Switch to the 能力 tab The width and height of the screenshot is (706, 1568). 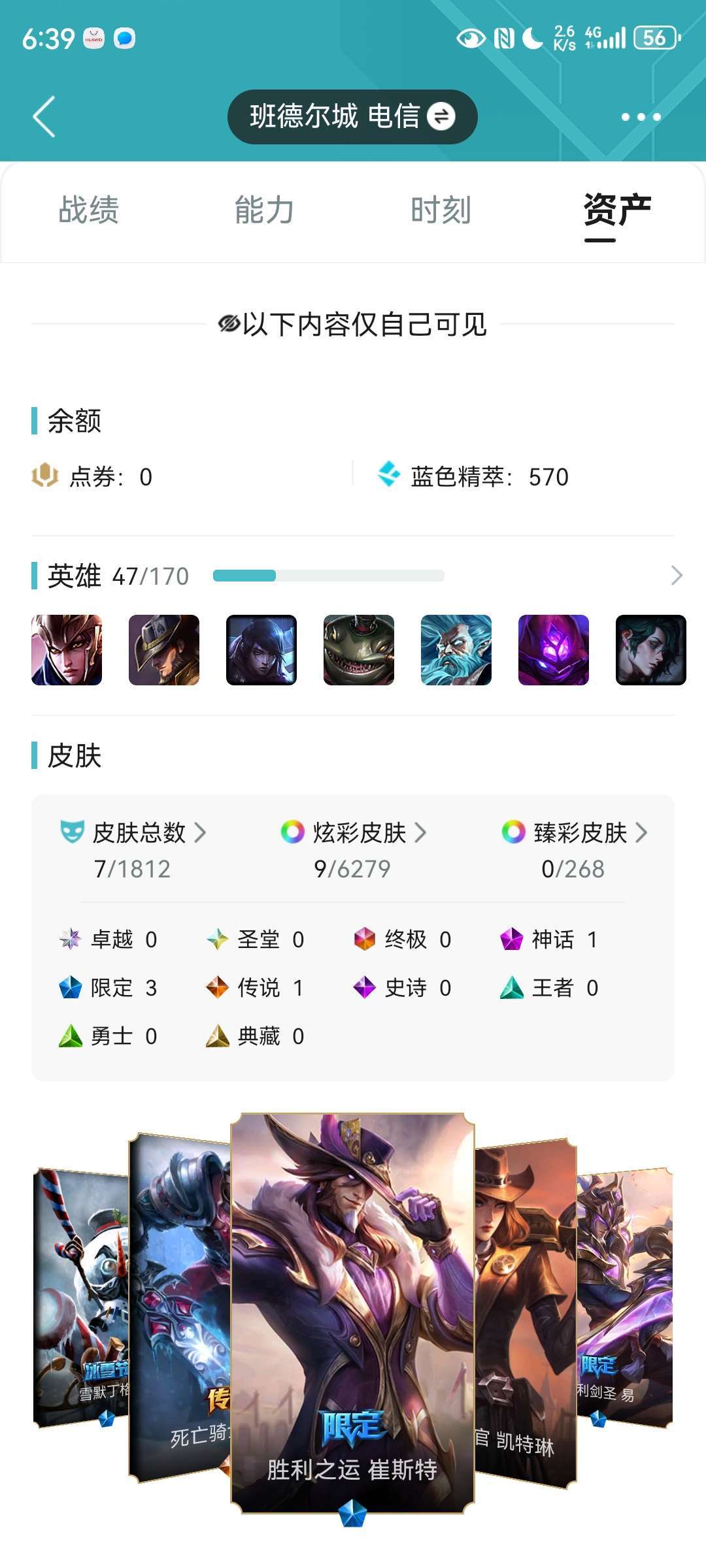coord(265,210)
